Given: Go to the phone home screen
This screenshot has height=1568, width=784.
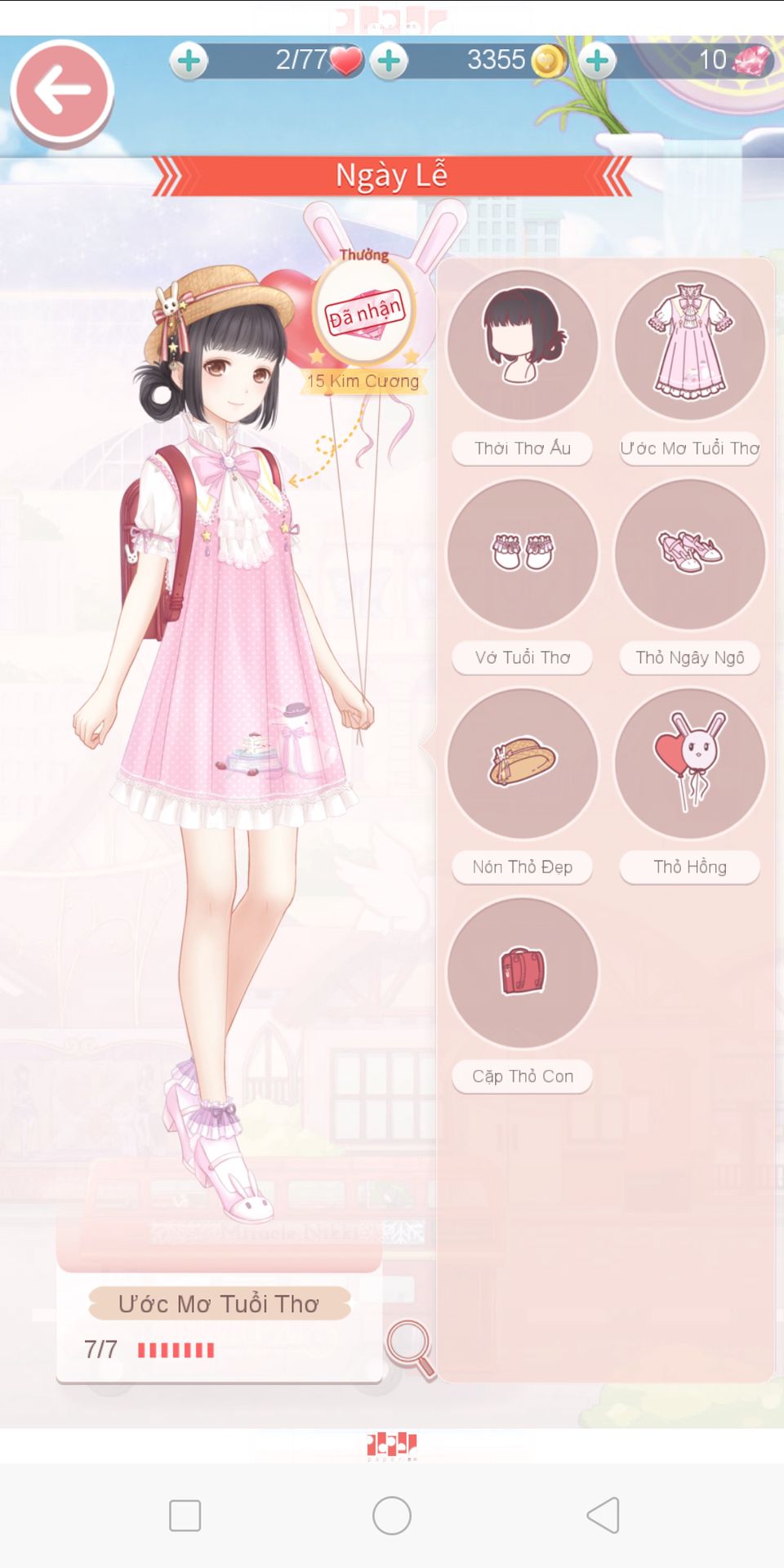Looking at the screenshot, I should coord(392,1516).
